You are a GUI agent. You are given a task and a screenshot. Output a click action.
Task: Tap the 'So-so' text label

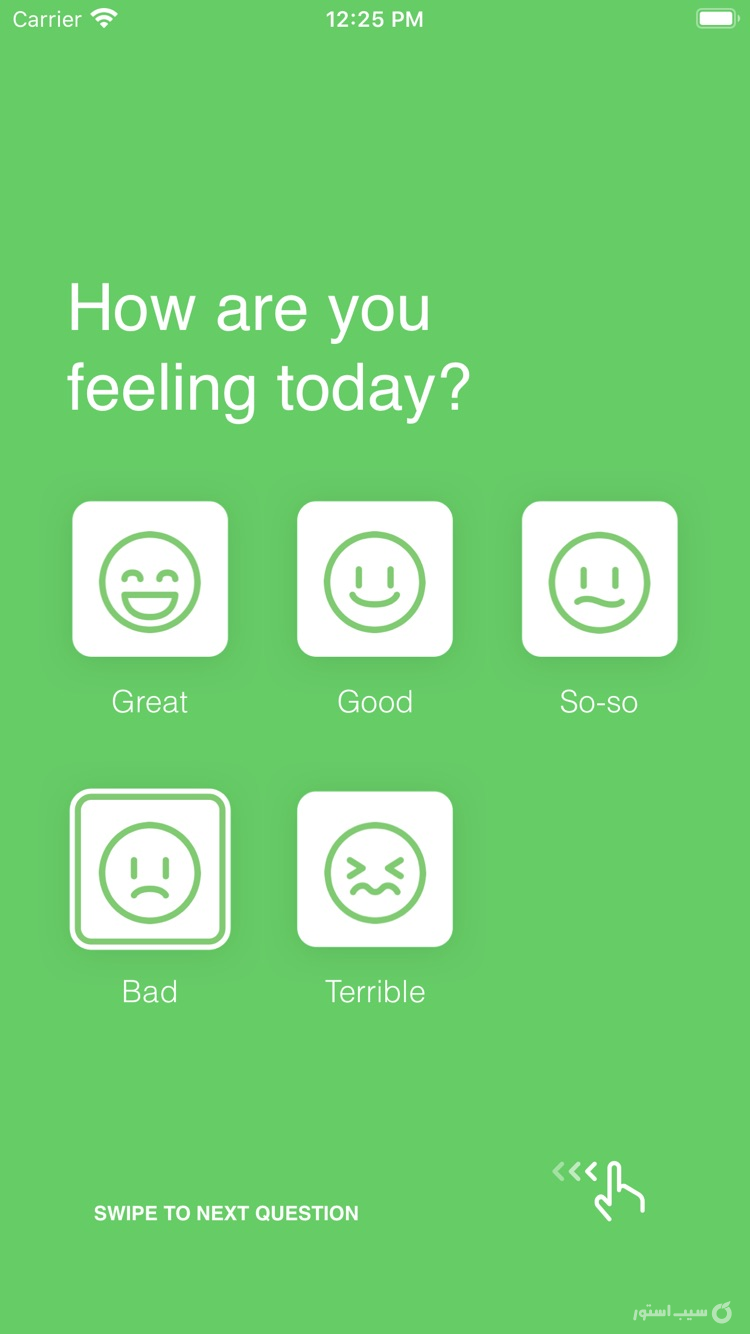click(x=599, y=701)
